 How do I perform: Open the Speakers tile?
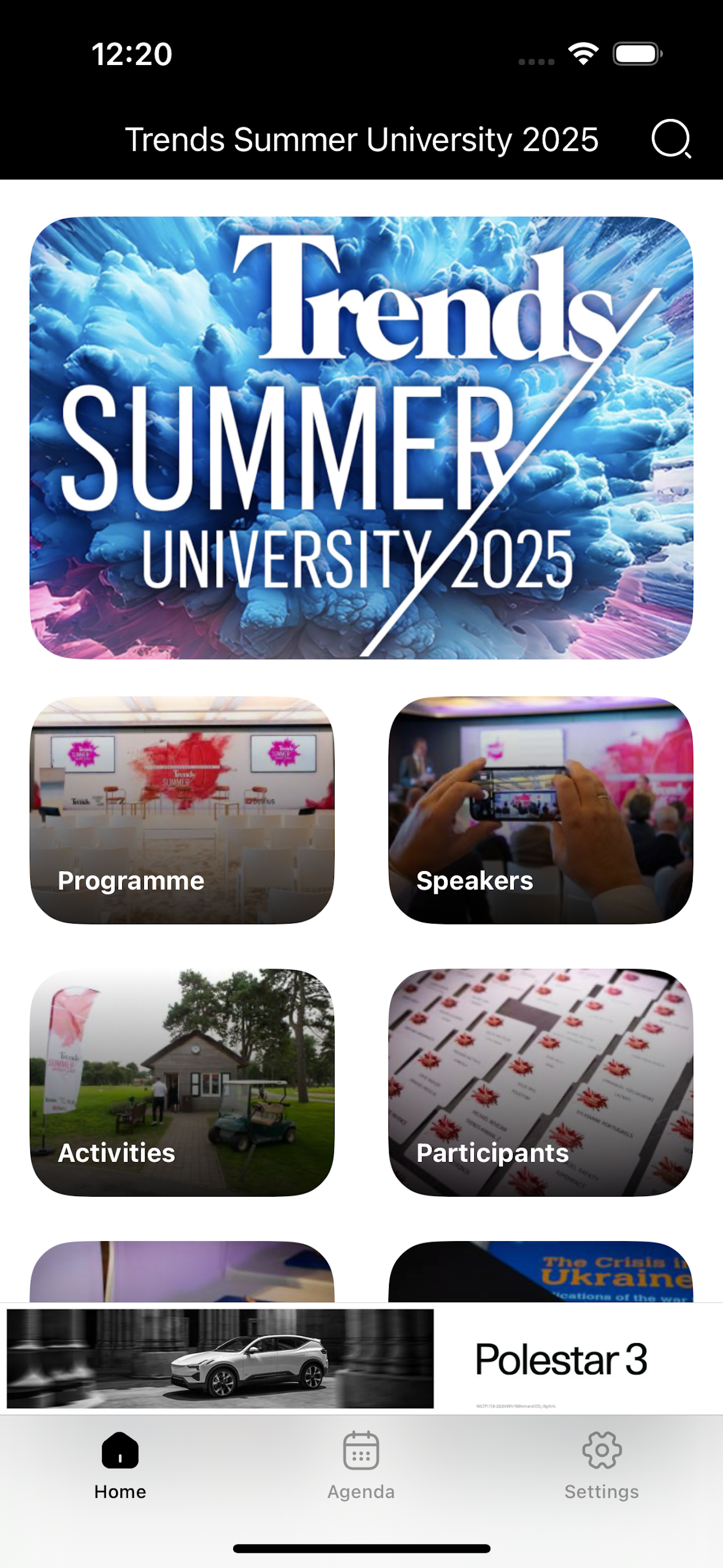(540, 810)
